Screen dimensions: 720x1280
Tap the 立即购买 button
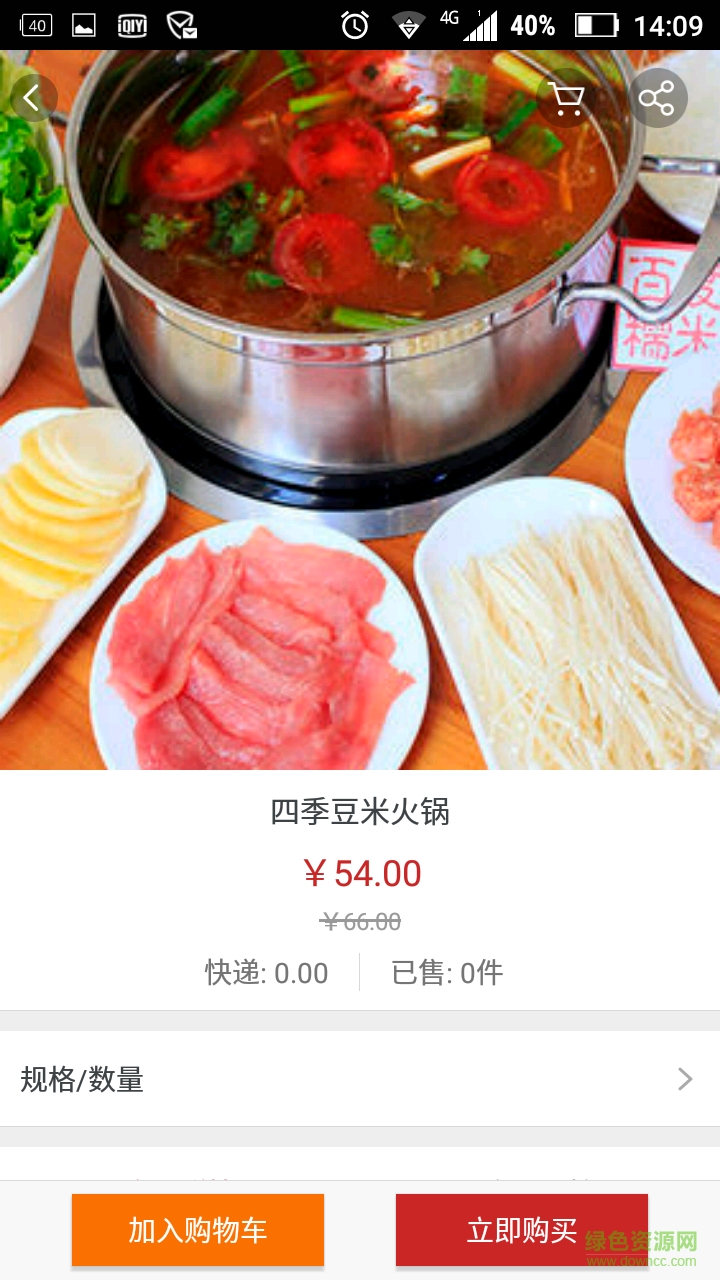coord(521,1229)
